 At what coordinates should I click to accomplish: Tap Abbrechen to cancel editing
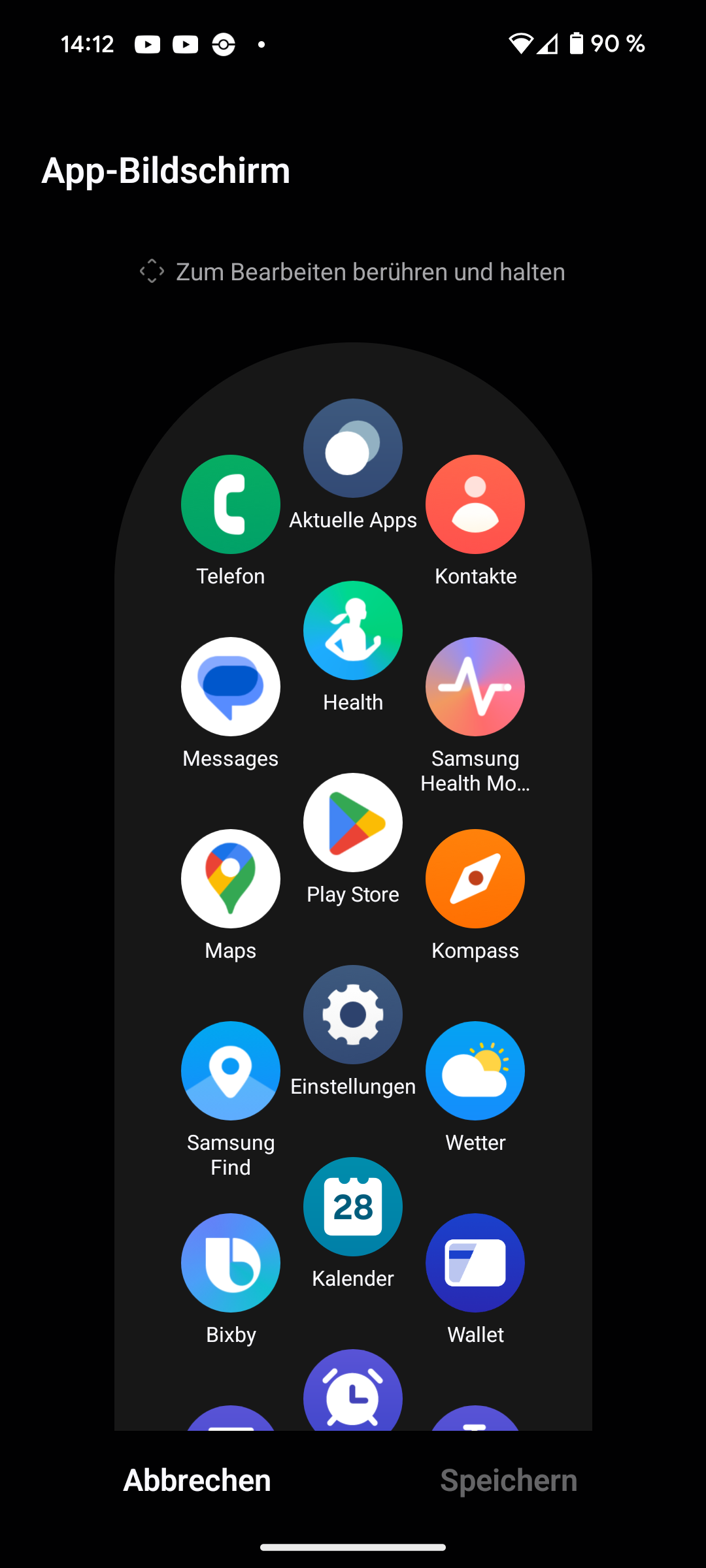(197, 1480)
